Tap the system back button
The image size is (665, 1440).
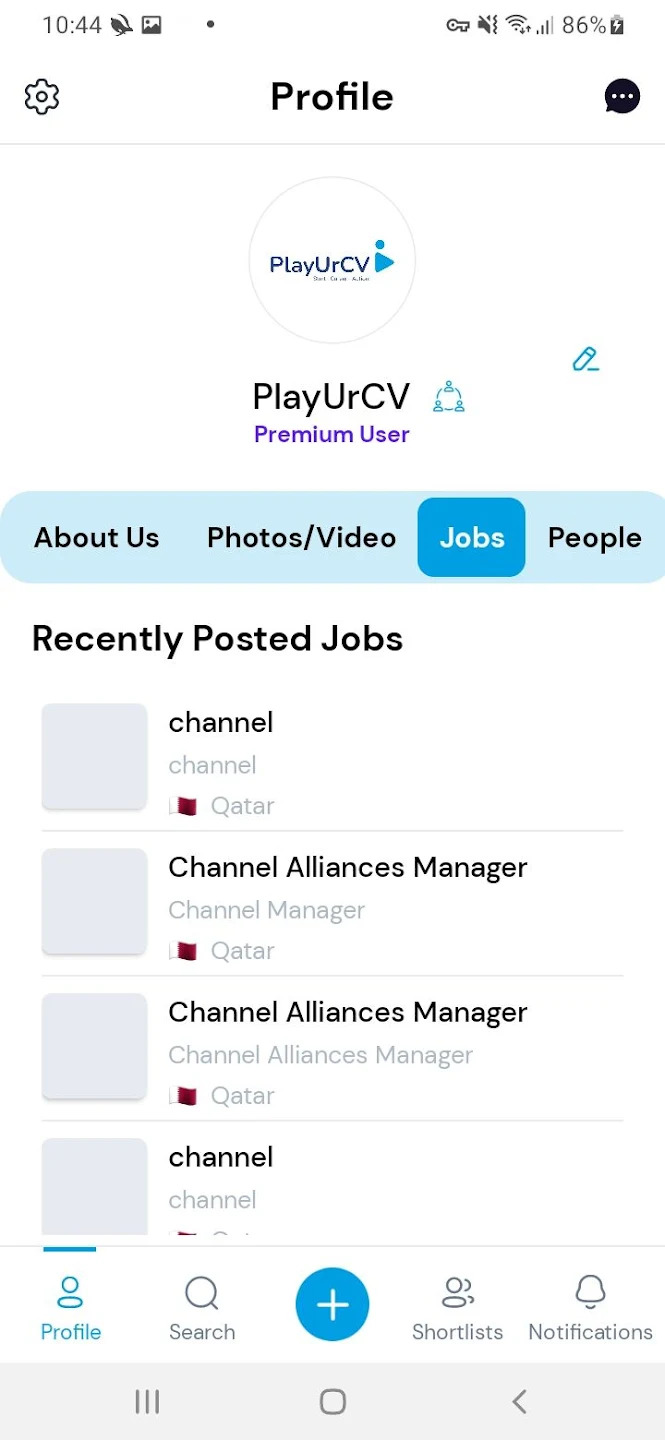click(519, 1401)
